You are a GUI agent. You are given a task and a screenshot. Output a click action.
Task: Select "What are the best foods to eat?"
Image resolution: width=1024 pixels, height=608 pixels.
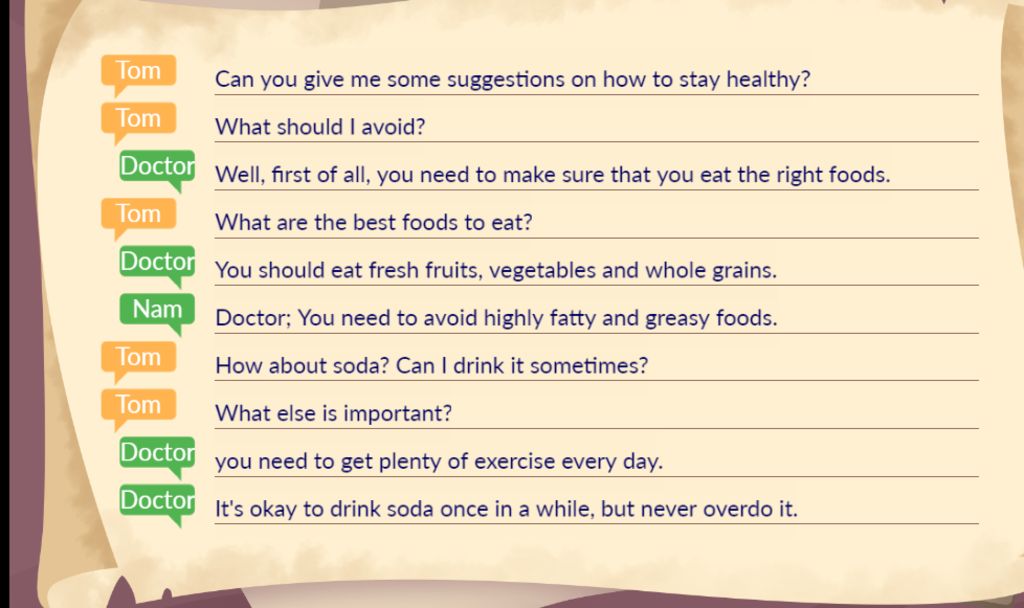tap(373, 223)
